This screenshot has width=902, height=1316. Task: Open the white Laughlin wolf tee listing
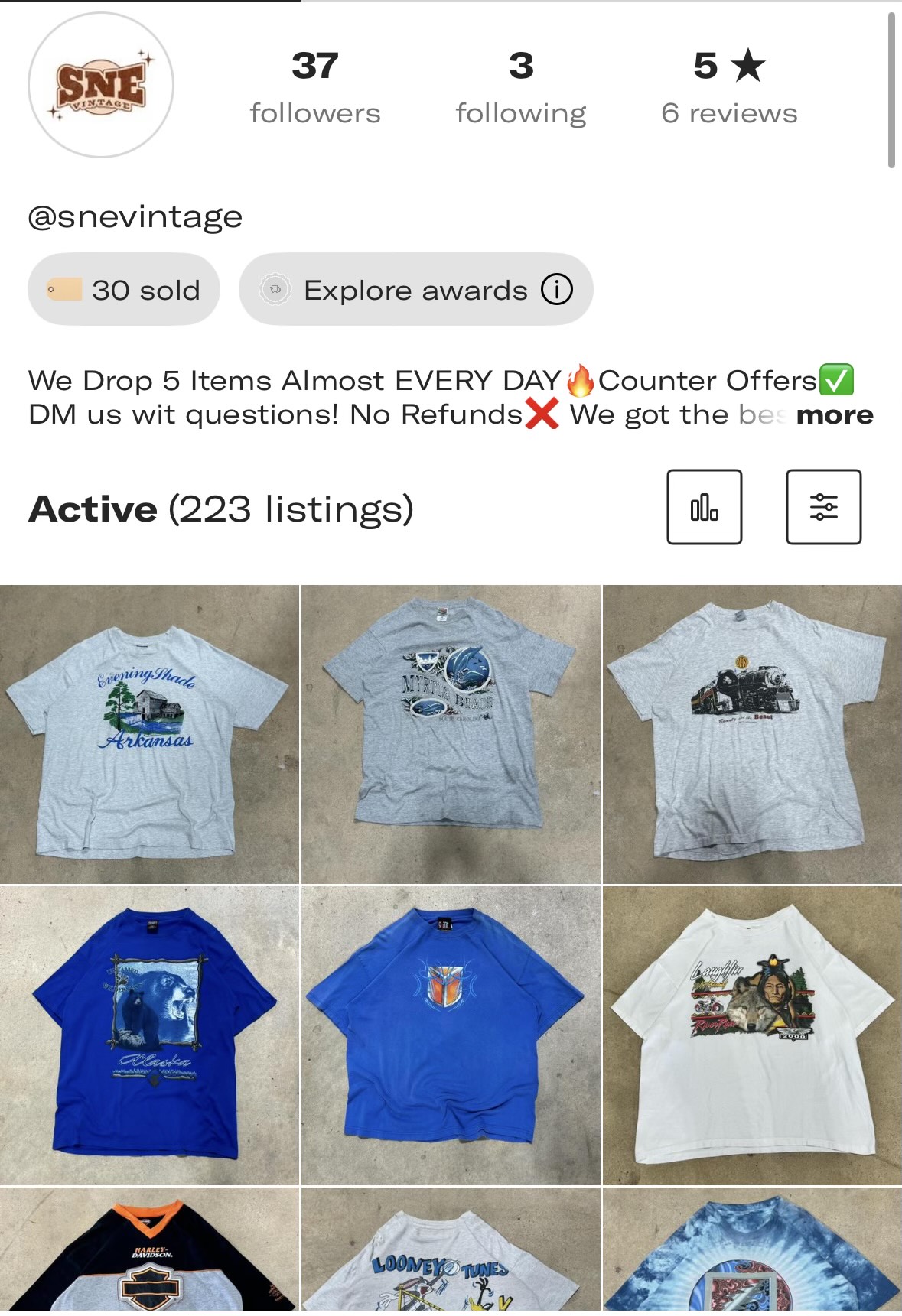[x=752, y=1035]
